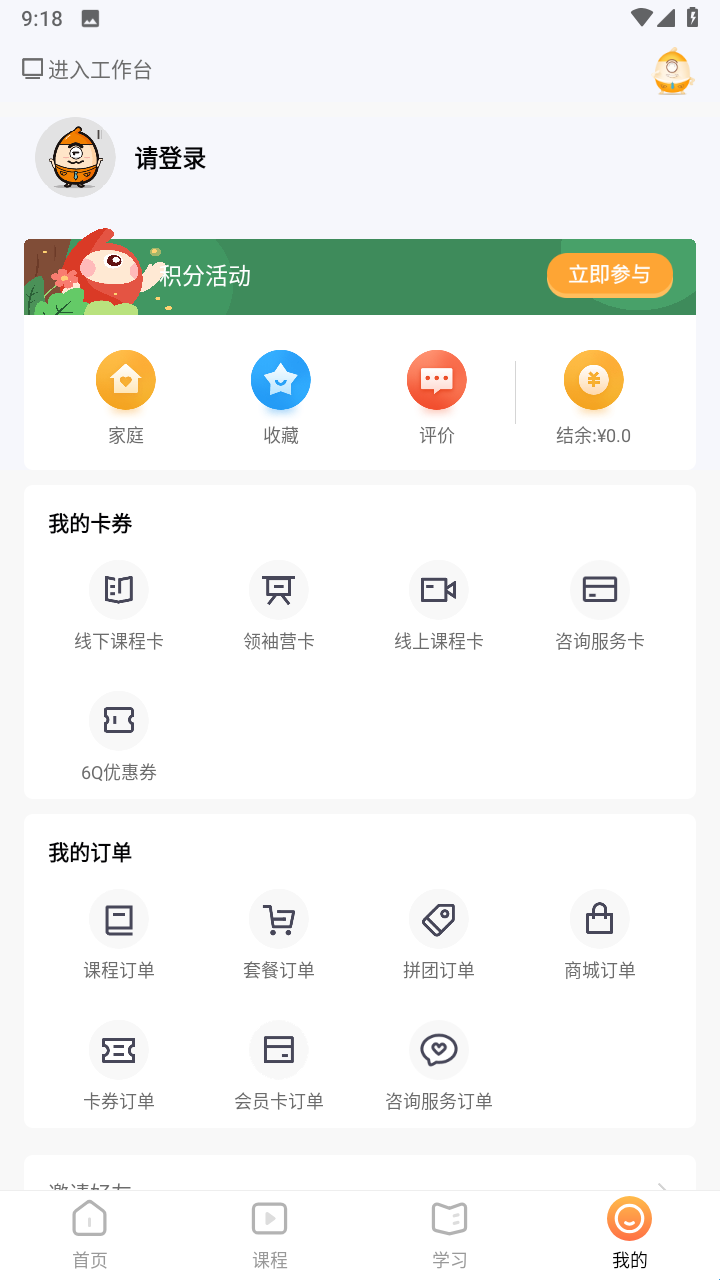
Task: Open 咨询服务卡
Action: click(600, 606)
